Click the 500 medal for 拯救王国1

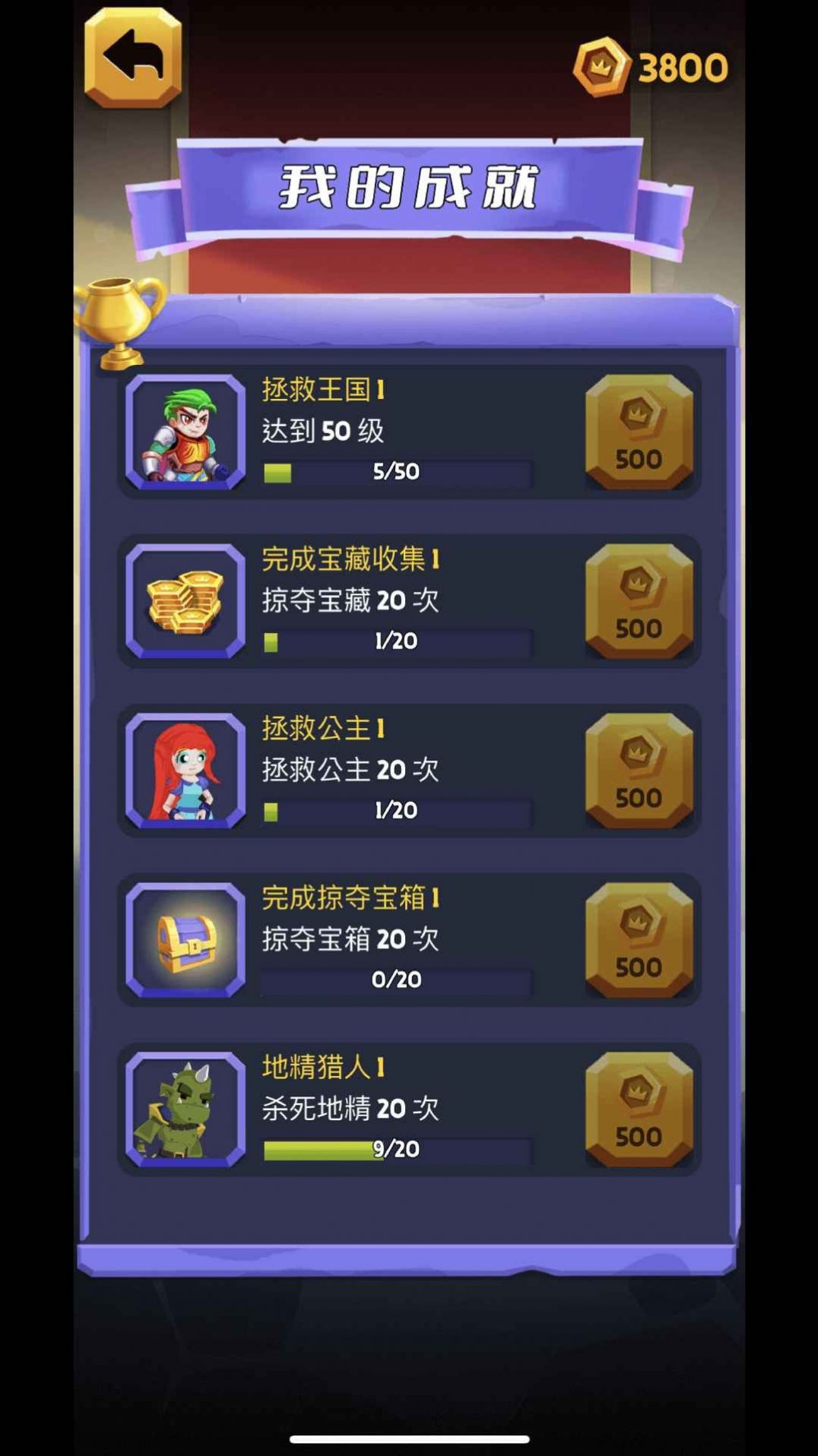[639, 432]
